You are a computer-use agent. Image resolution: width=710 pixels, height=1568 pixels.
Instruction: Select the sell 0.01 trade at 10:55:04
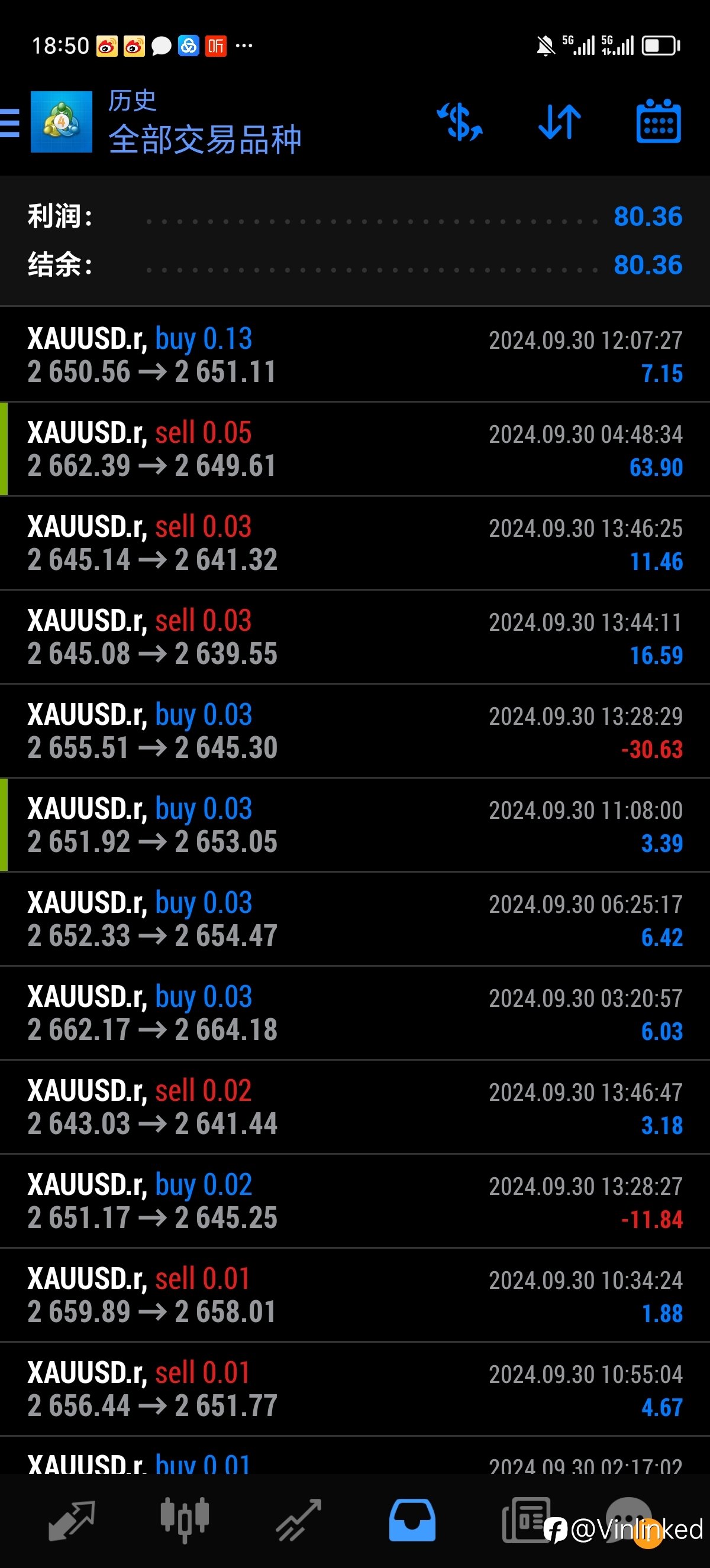pos(355,1388)
